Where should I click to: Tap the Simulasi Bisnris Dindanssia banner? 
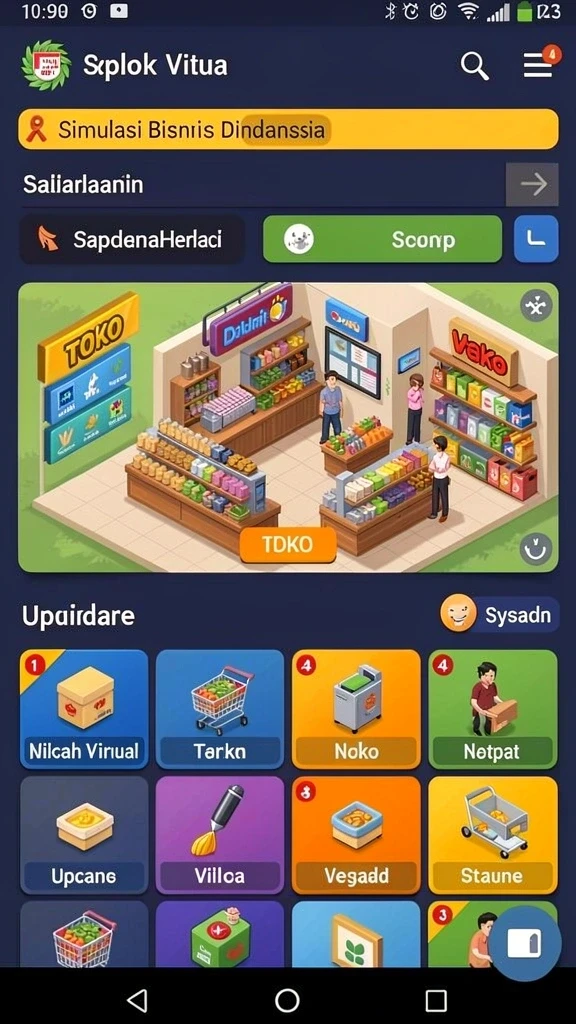(288, 129)
